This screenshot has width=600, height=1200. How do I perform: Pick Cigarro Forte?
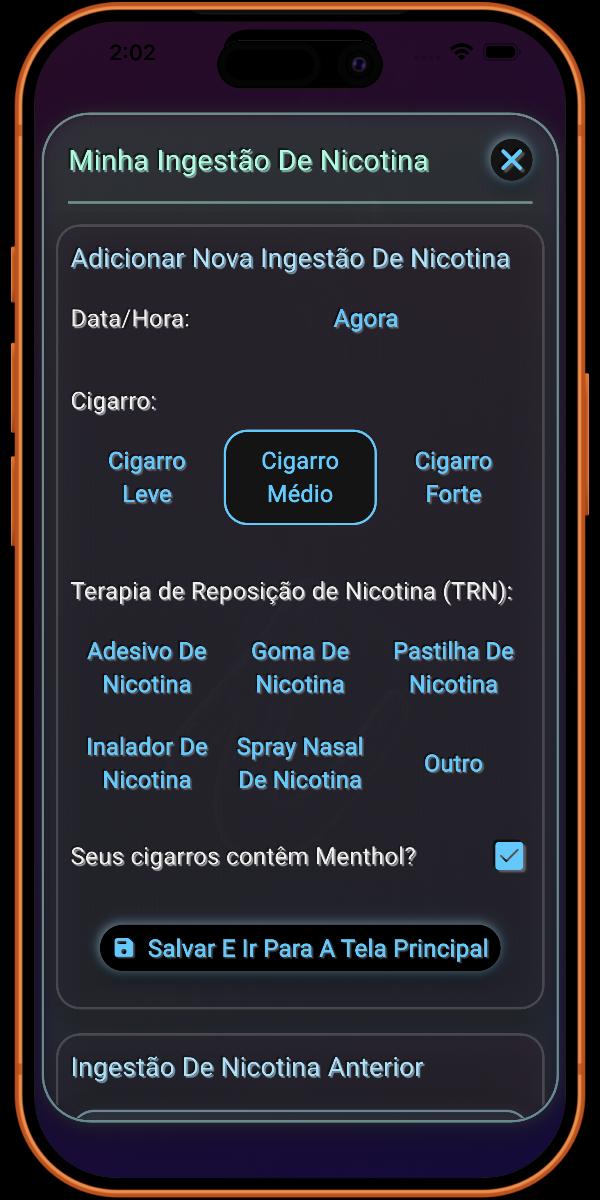click(x=453, y=477)
